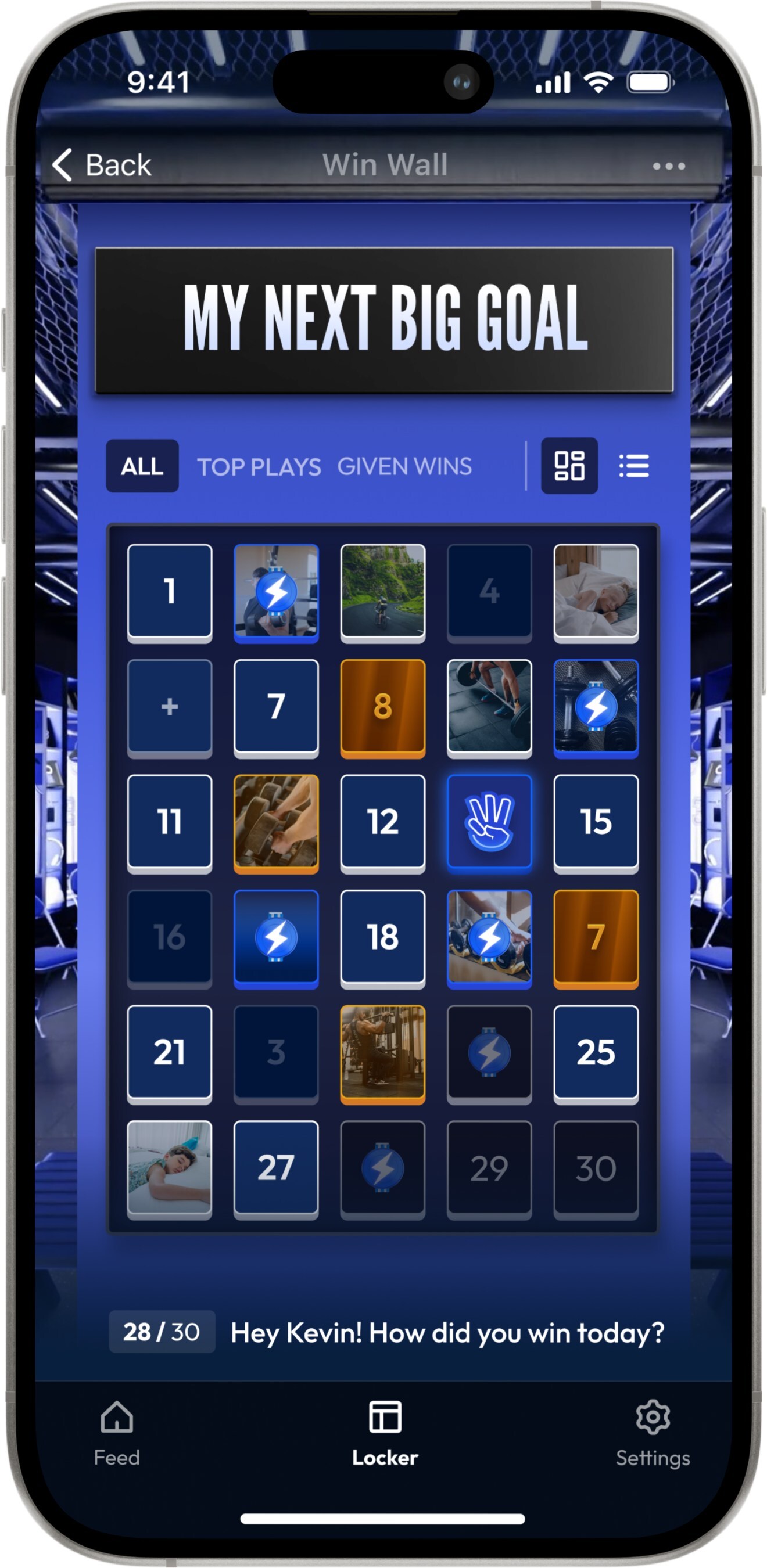Image resolution: width=767 pixels, height=1568 pixels.
Task: Open the orange tile numbered 8
Action: (382, 707)
